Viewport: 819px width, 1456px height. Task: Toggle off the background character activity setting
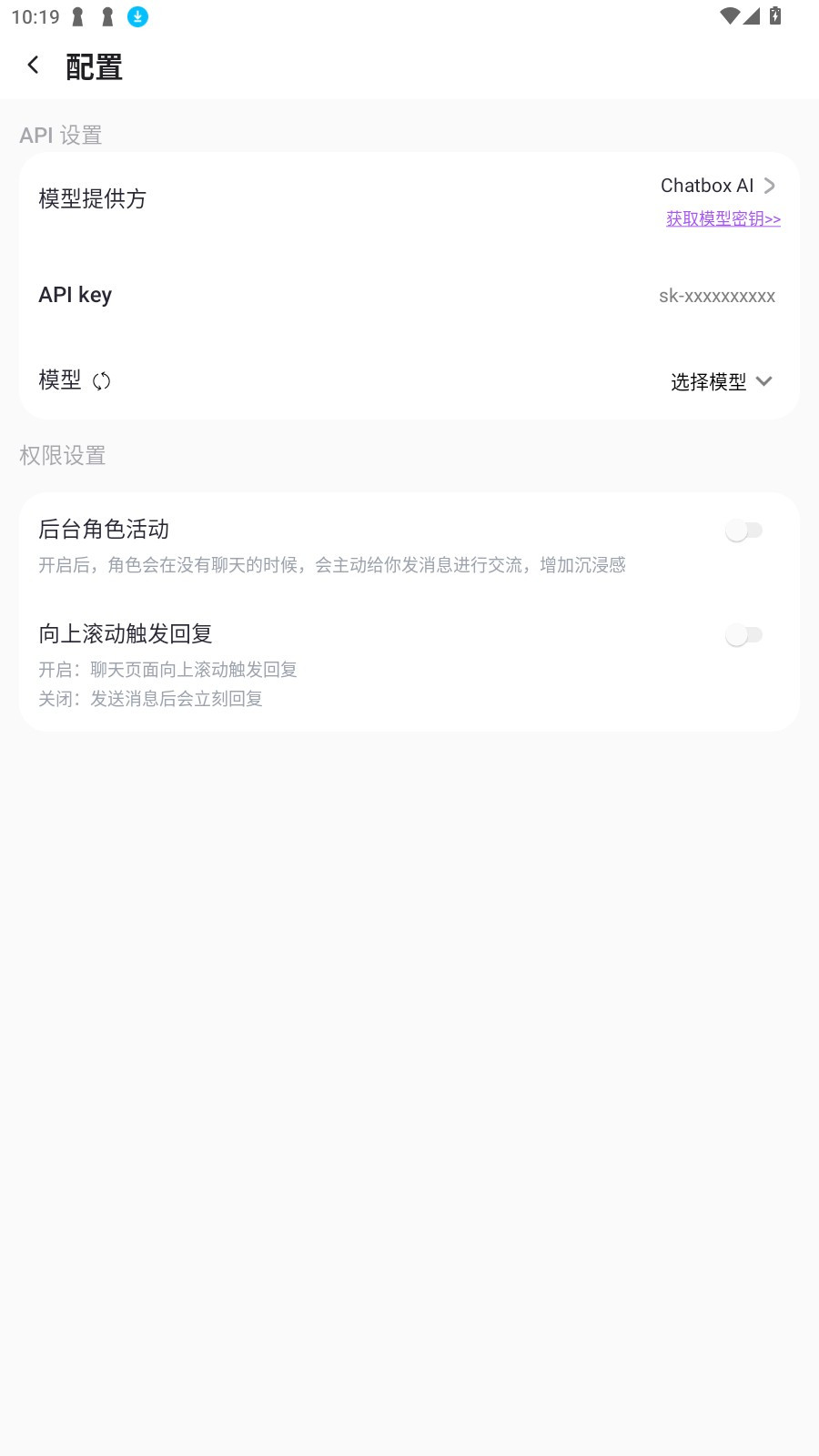coord(744,529)
